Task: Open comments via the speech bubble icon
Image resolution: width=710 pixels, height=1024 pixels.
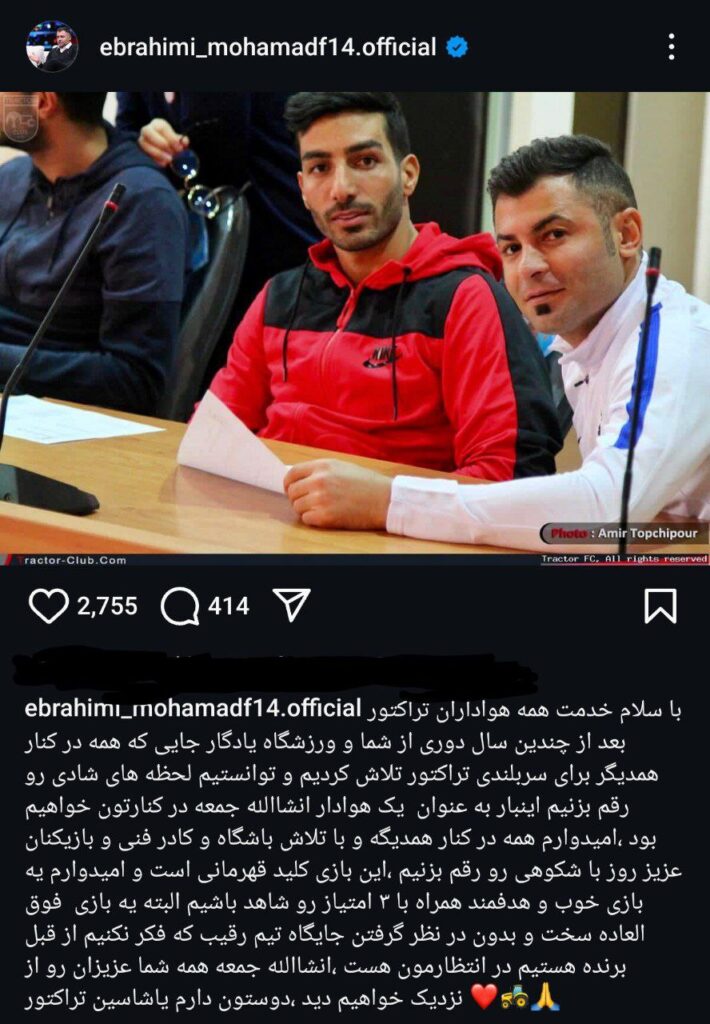Action: [x=180, y=605]
